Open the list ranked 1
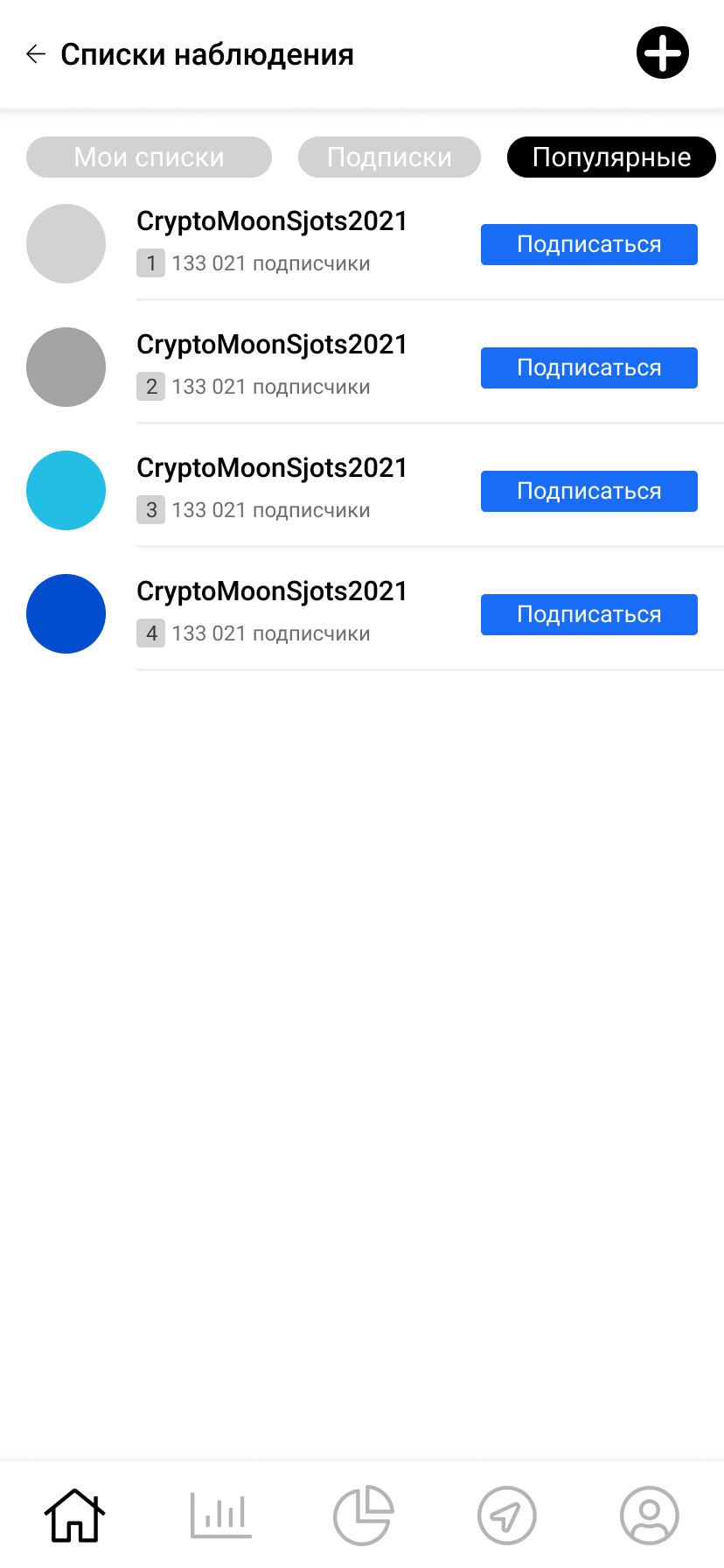The width and height of the screenshot is (724, 1568). pos(271,222)
